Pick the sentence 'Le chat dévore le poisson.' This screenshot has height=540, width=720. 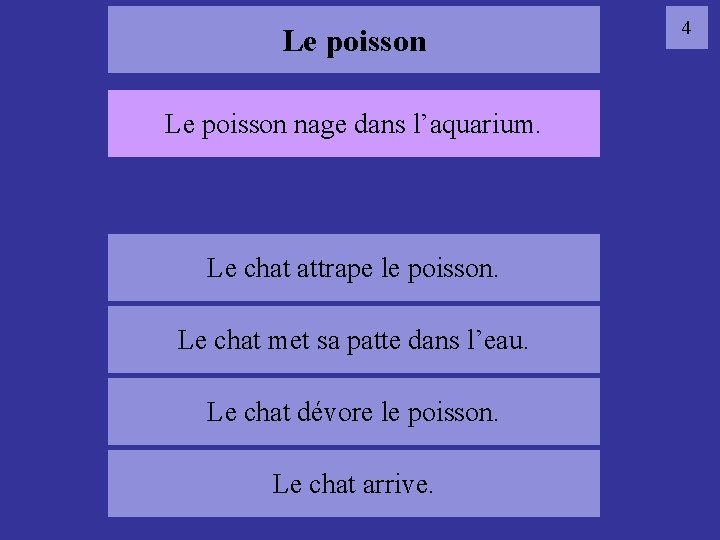click(354, 412)
